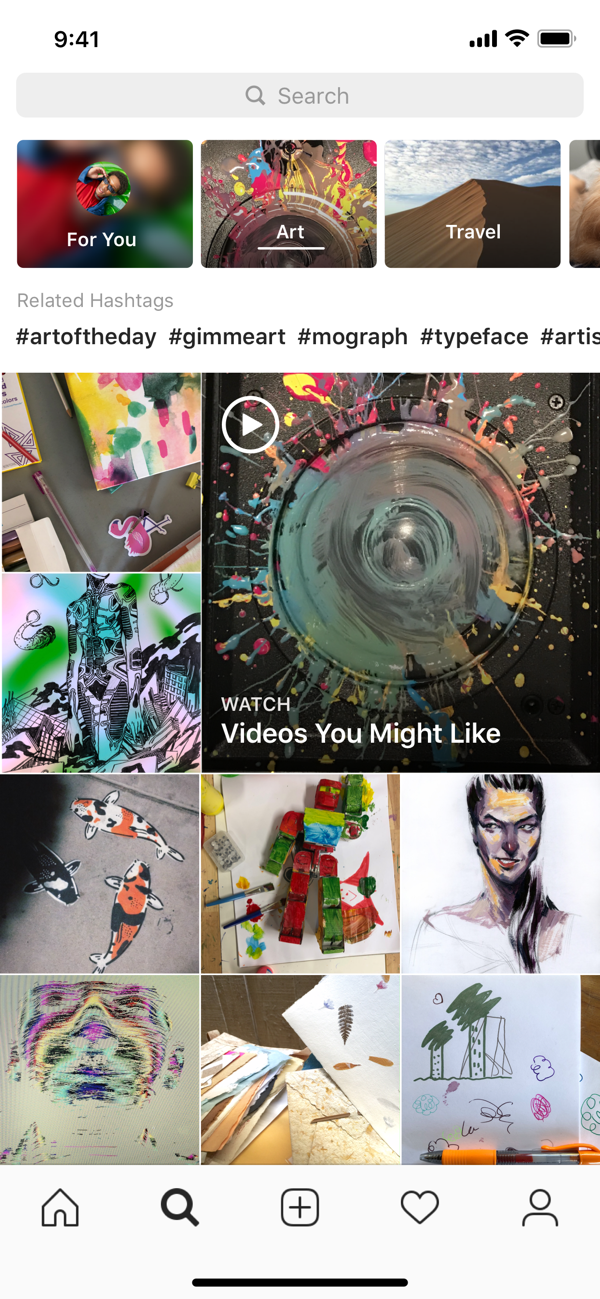Open the #artoftheday hashtag
The width and height of the screenshot is (600, 1299).
tap(86, 337)
